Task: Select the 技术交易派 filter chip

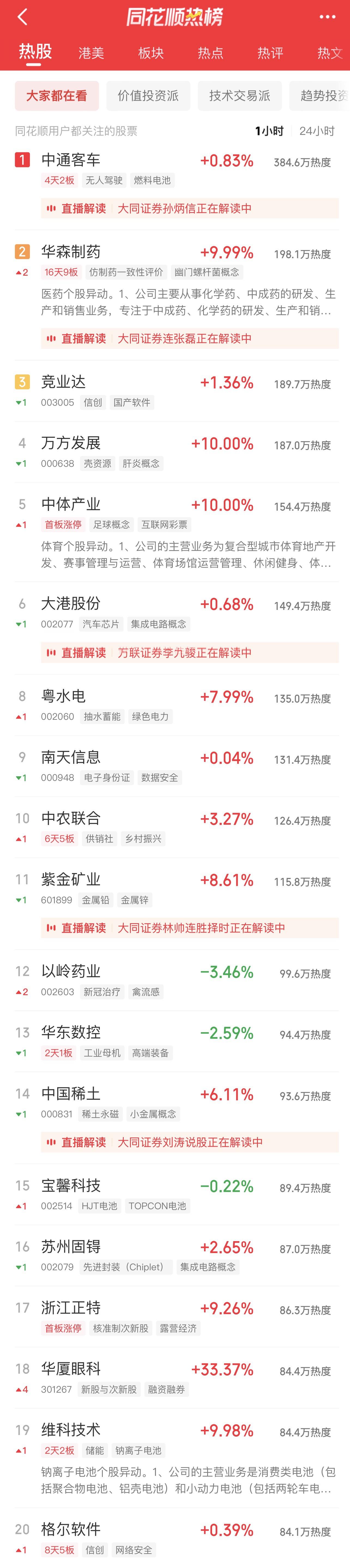Action: coord(239,96)
